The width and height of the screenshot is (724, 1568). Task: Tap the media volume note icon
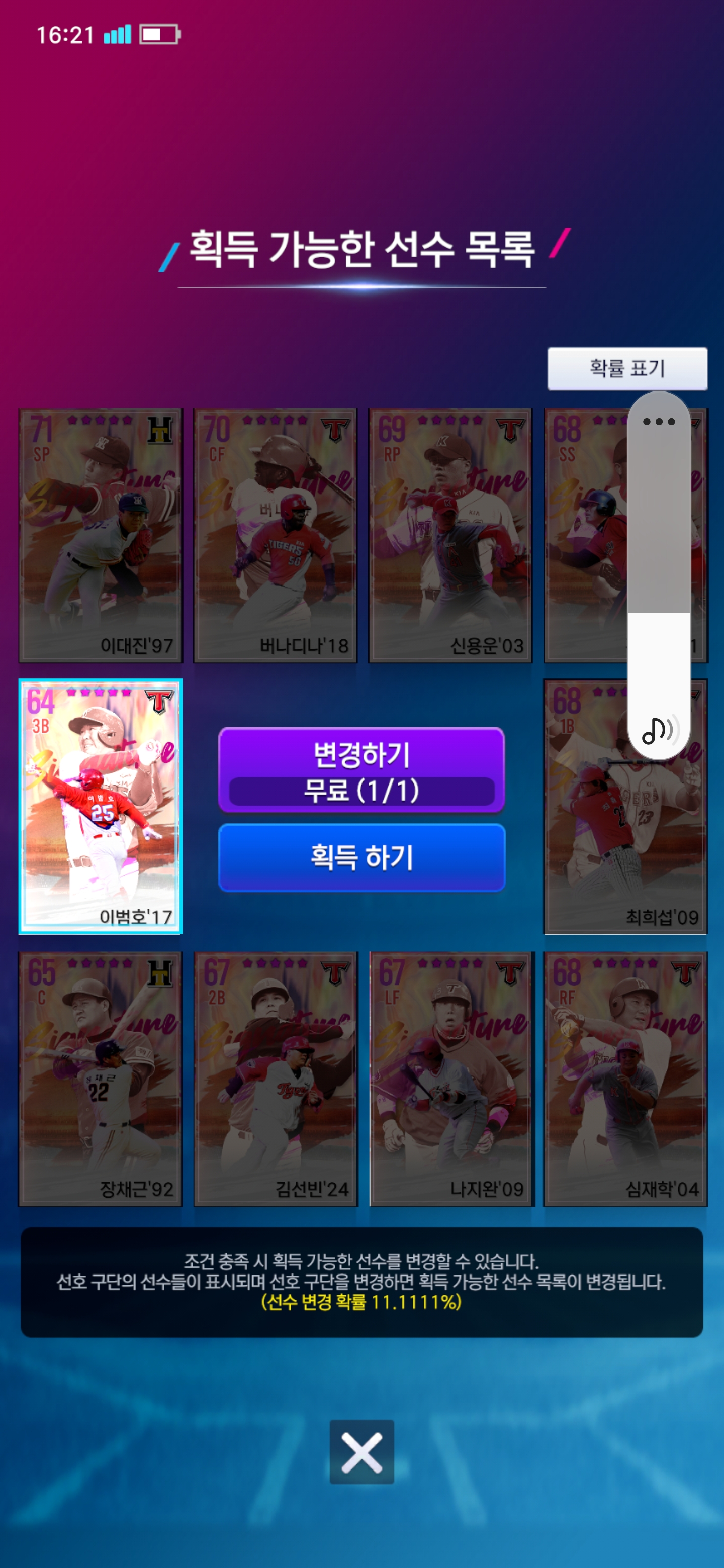[659, 730]
